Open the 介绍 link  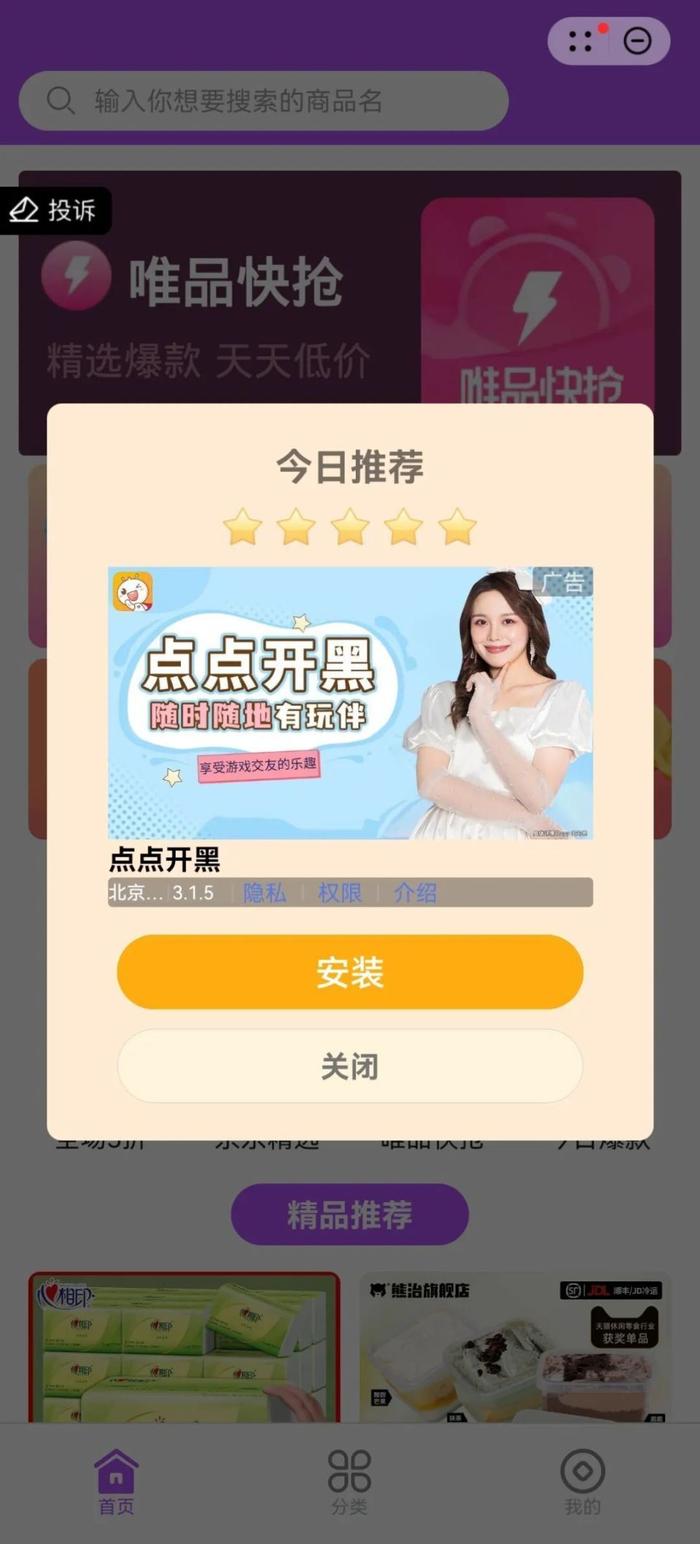point(415,893)
